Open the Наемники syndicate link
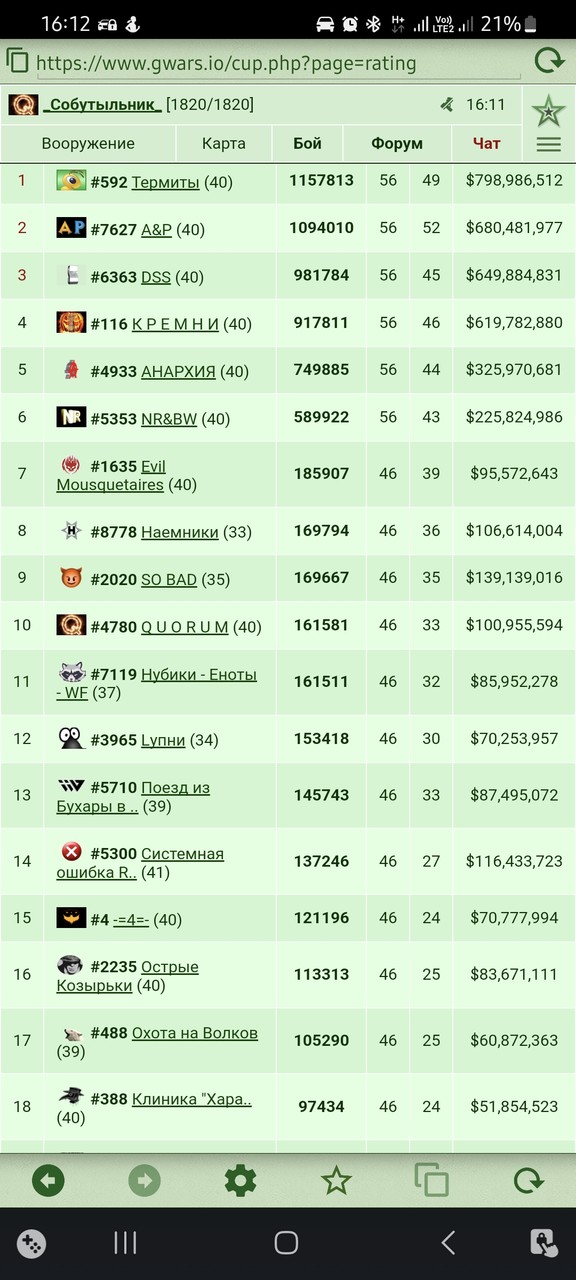 [179, 532]
